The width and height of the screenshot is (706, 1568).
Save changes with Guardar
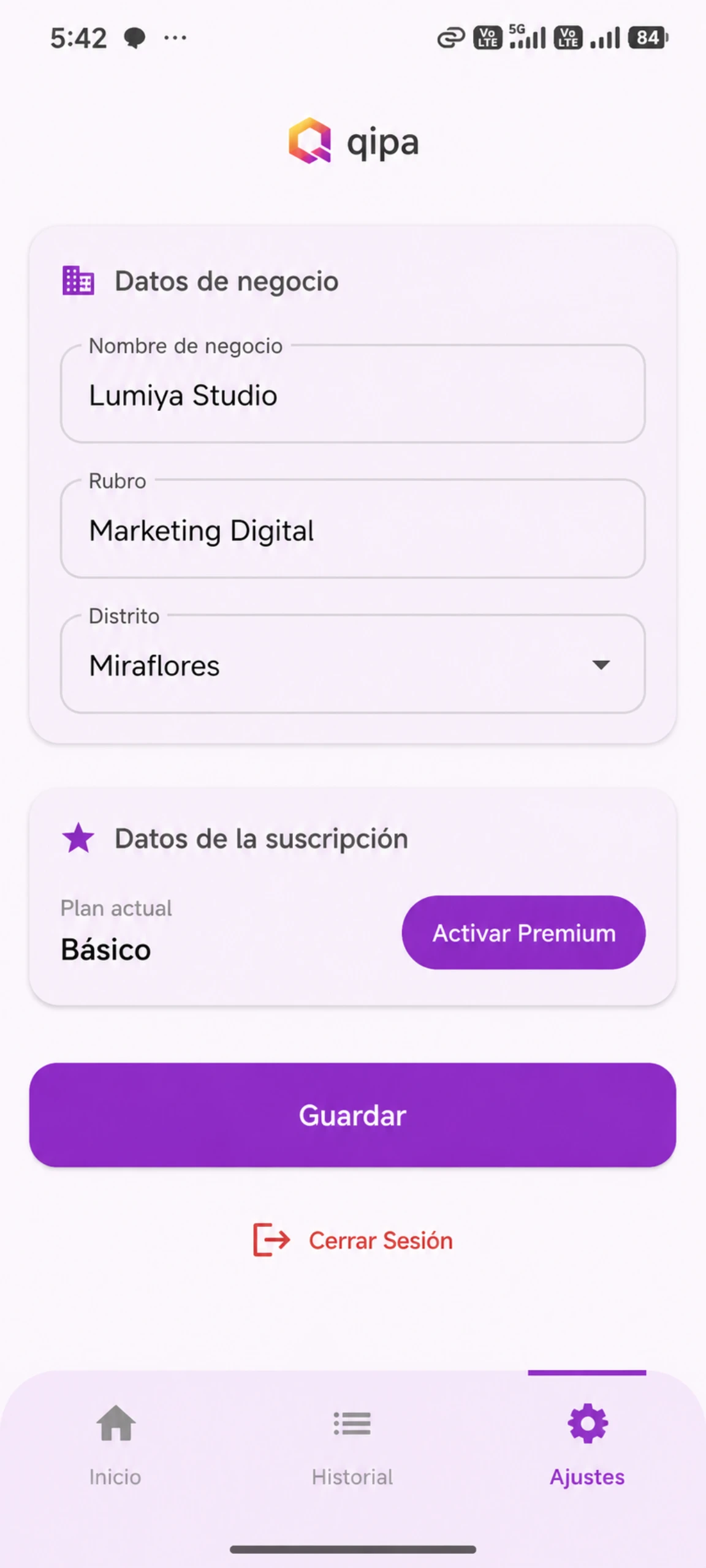pos(352,1115)
